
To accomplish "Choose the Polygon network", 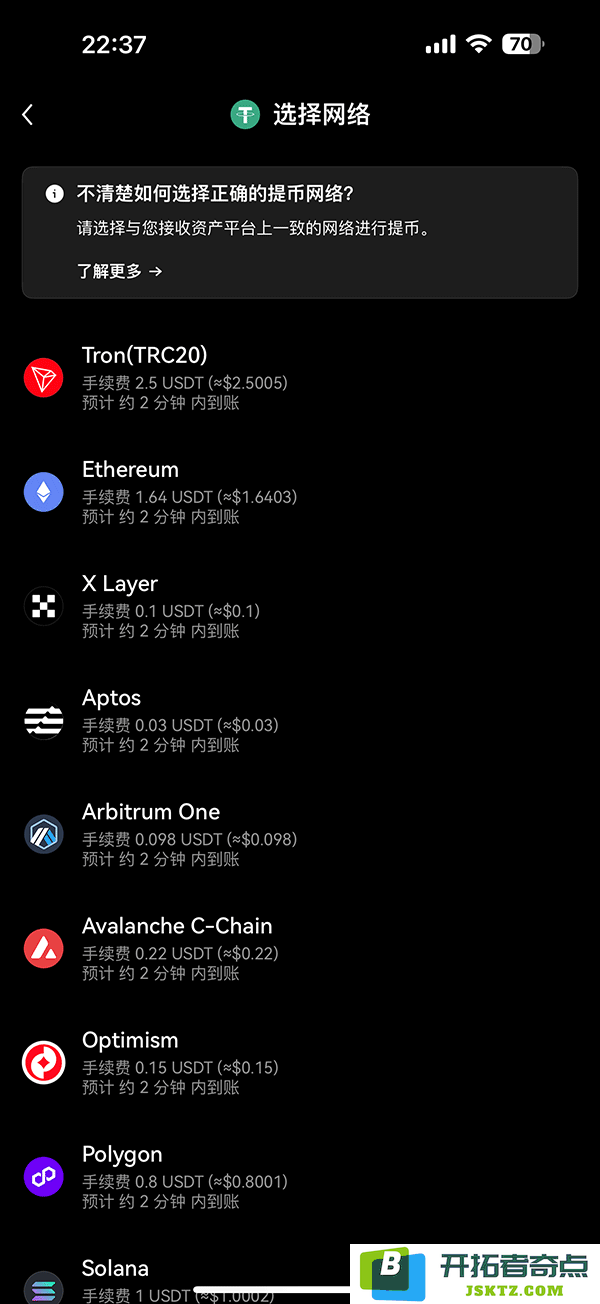I will click(300, 1176).
